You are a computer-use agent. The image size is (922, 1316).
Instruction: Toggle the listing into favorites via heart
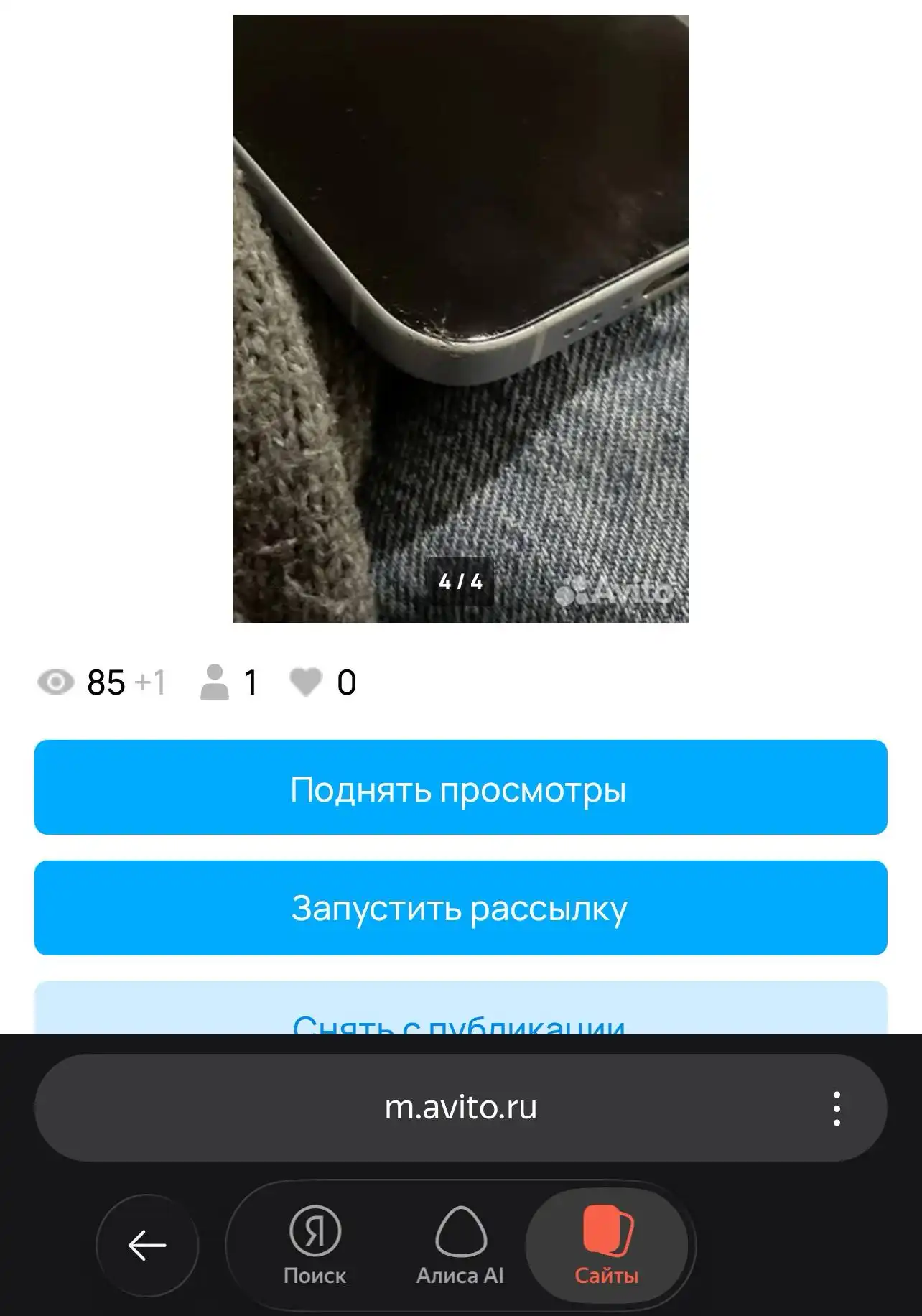(307, 685)
